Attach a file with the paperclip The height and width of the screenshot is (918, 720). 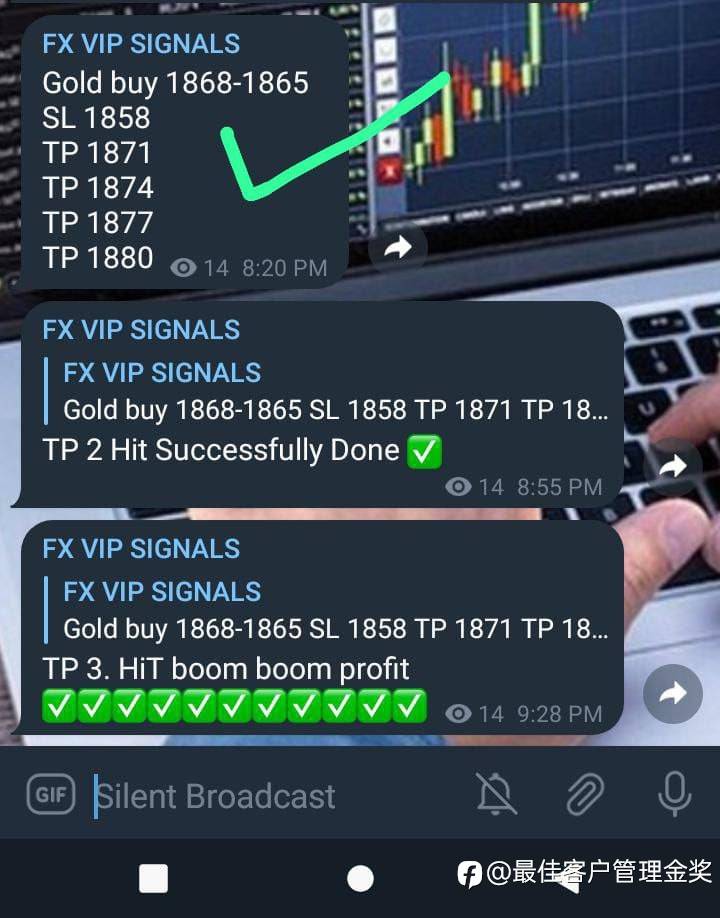(586, 796)
